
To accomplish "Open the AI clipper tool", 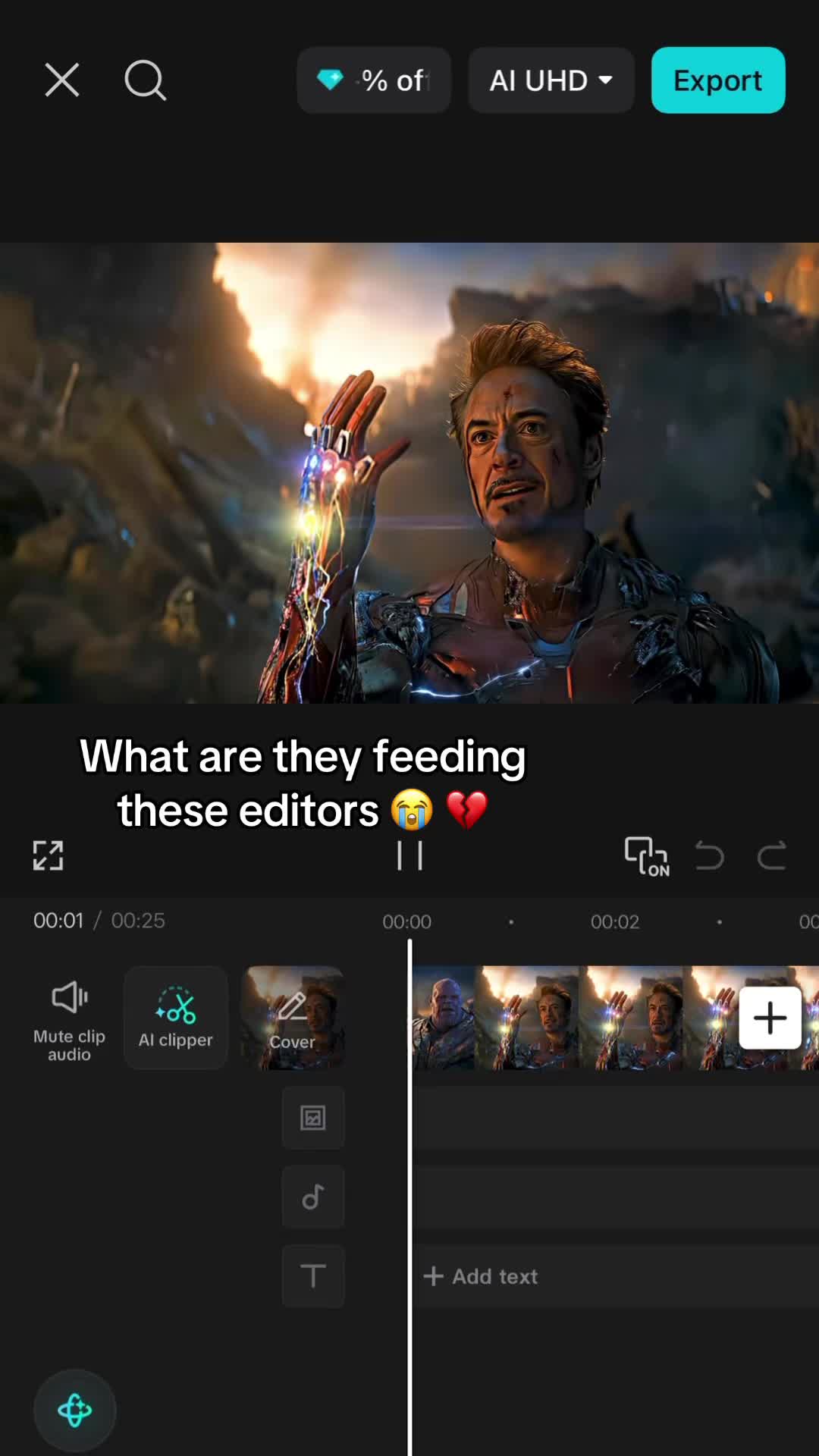I will [x=176, y=1018].
